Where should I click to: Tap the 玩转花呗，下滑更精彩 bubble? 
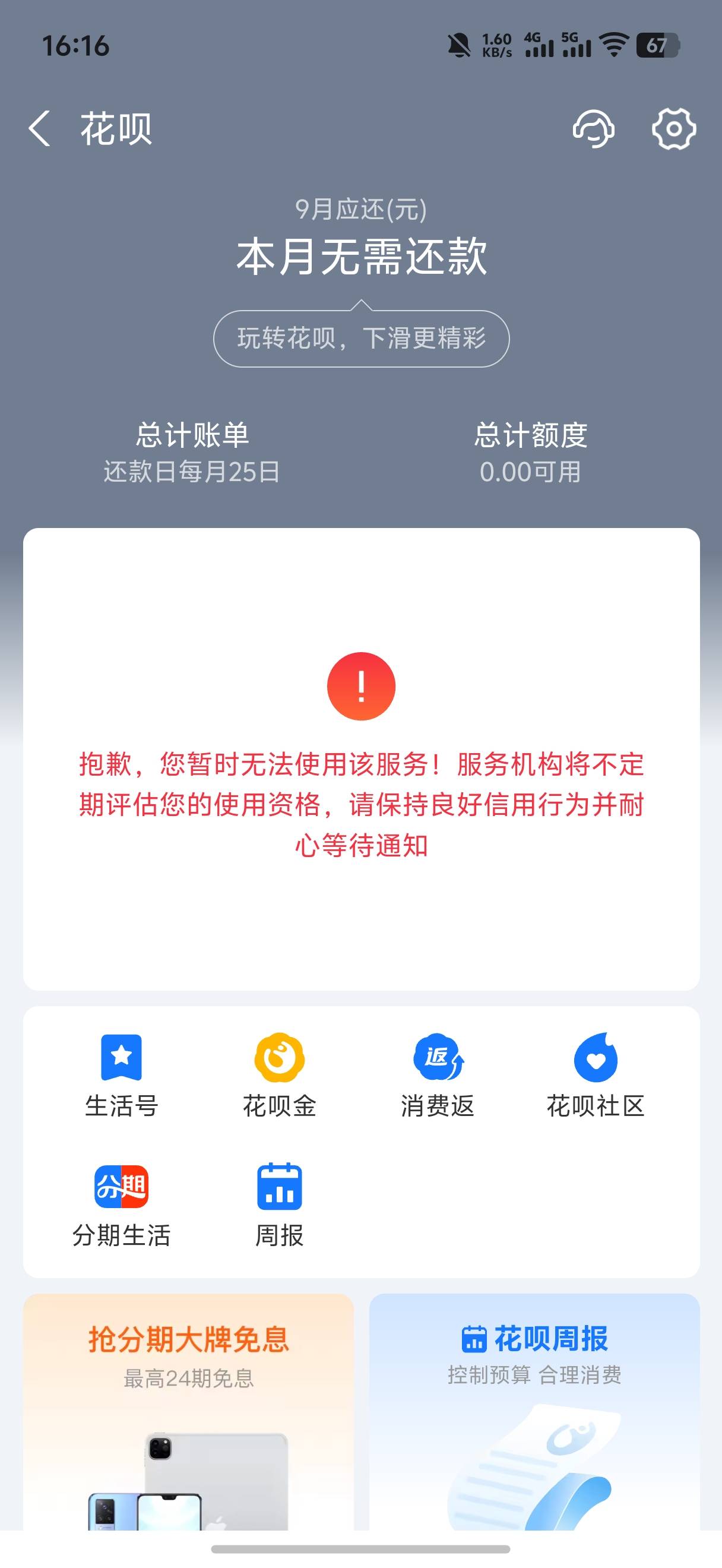[x=362, y=339]
